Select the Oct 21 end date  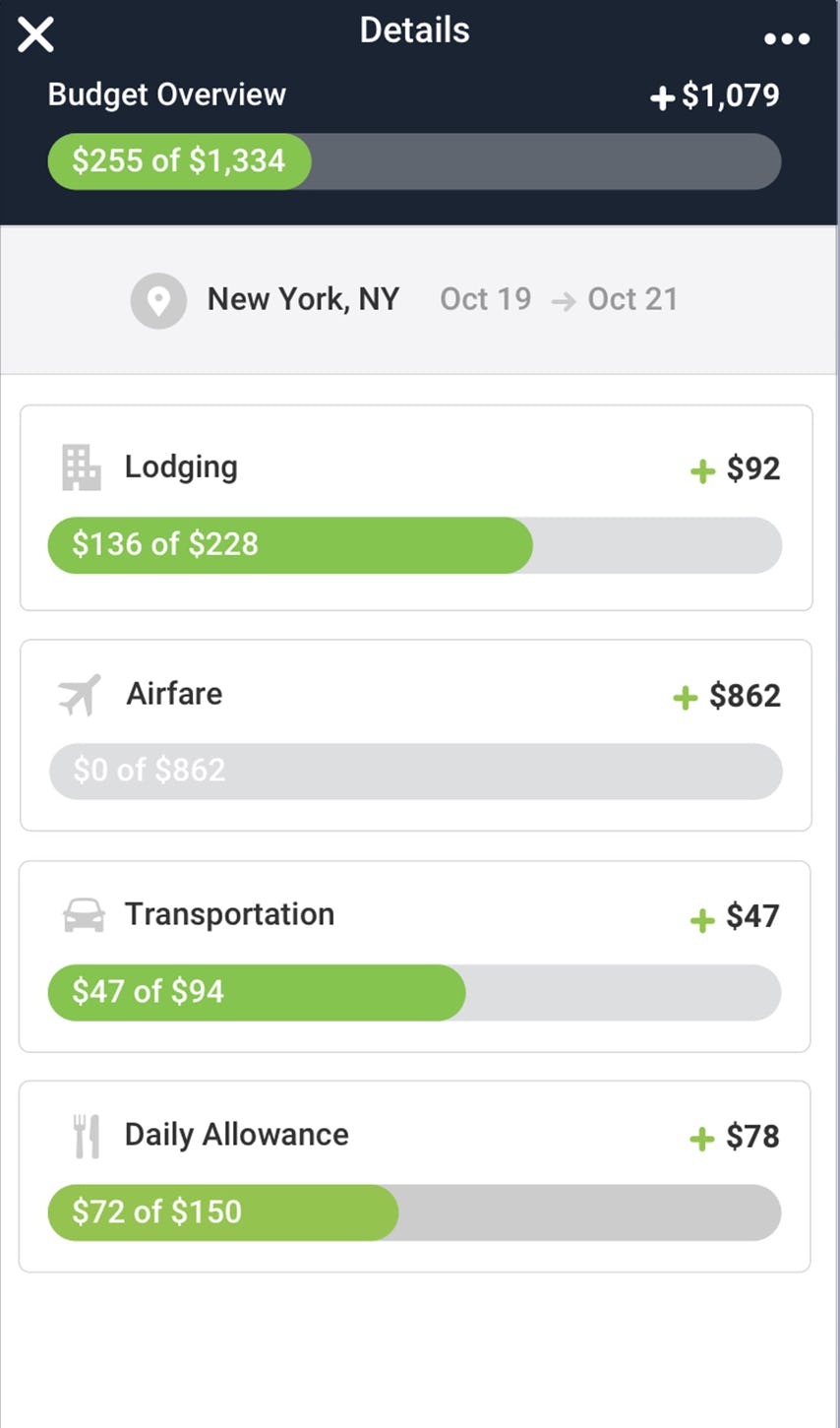[x=631, y=299]
